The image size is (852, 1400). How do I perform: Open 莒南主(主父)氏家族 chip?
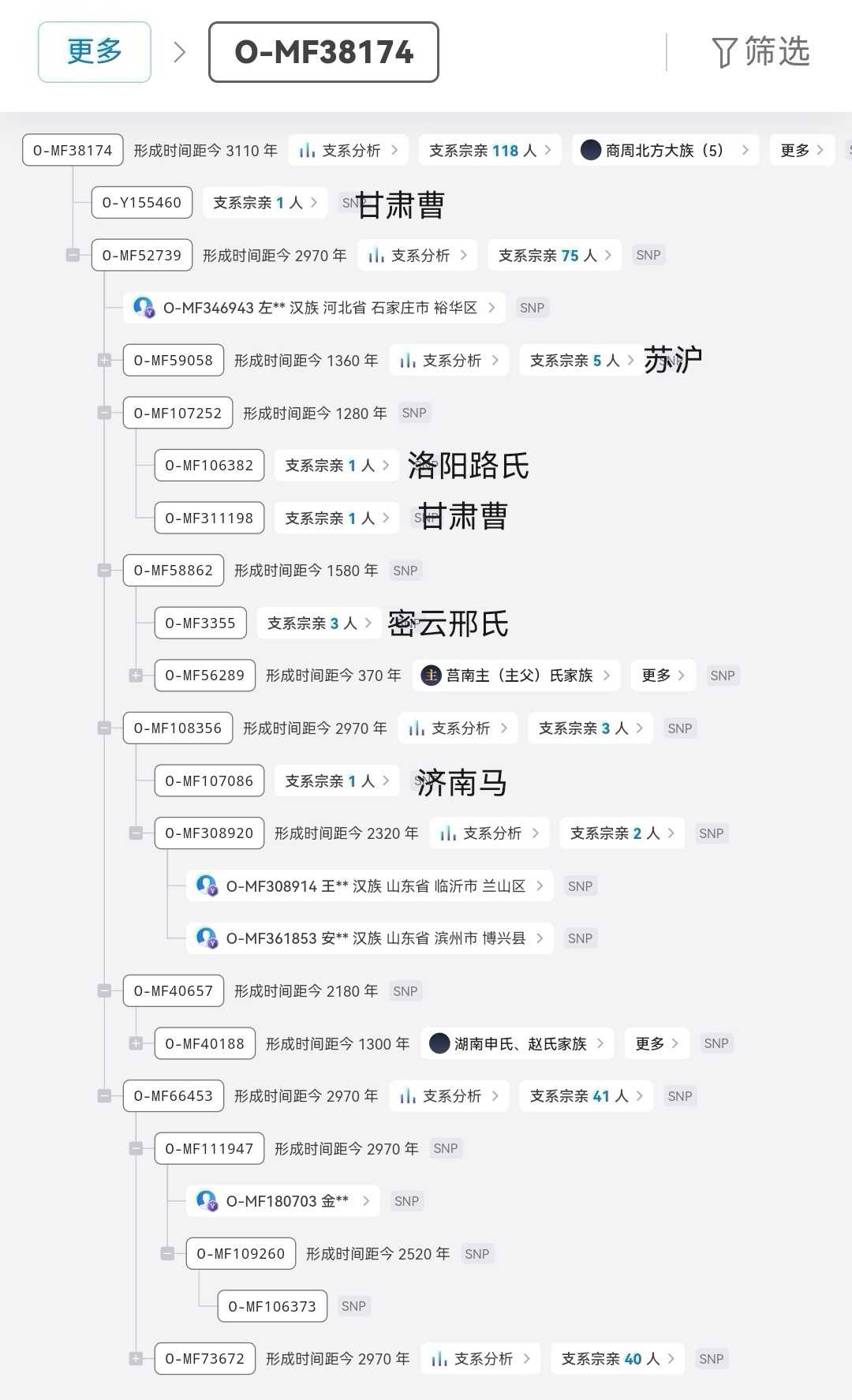tap(516, 676)
